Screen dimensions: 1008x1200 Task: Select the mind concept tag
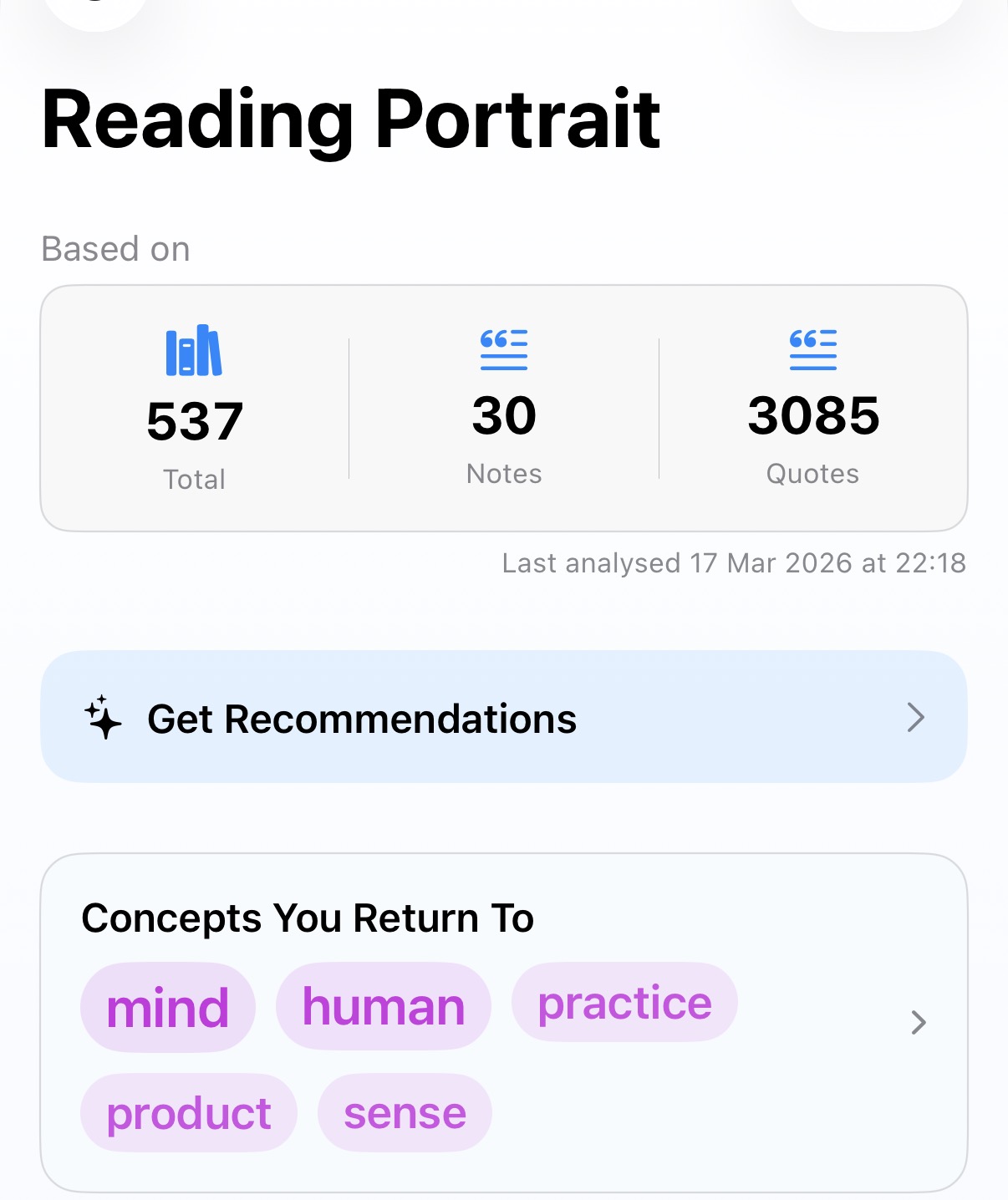(x=167, y=1005)
